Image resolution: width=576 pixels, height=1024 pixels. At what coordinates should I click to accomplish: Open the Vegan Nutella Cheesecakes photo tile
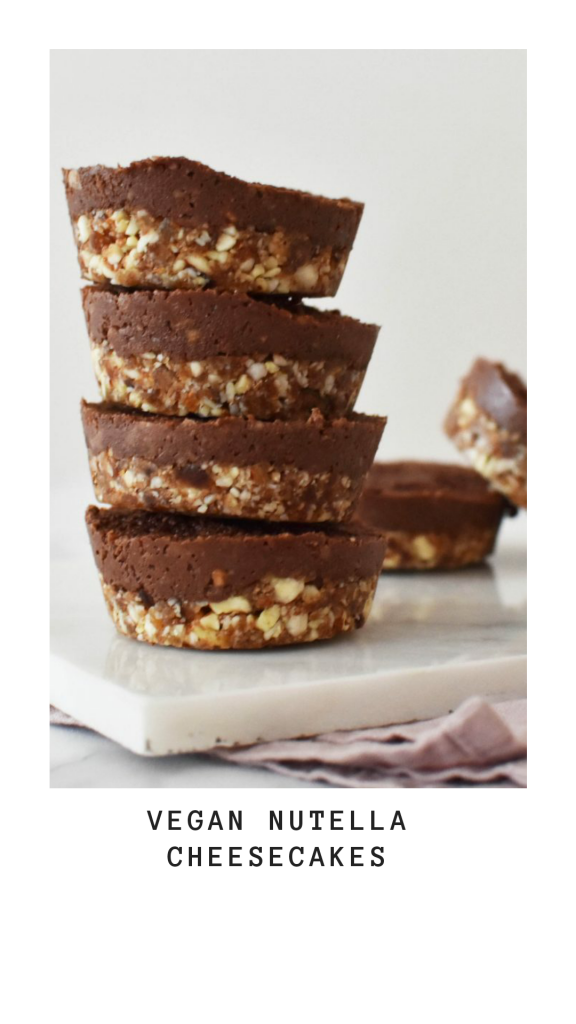(x=288, y=418)
